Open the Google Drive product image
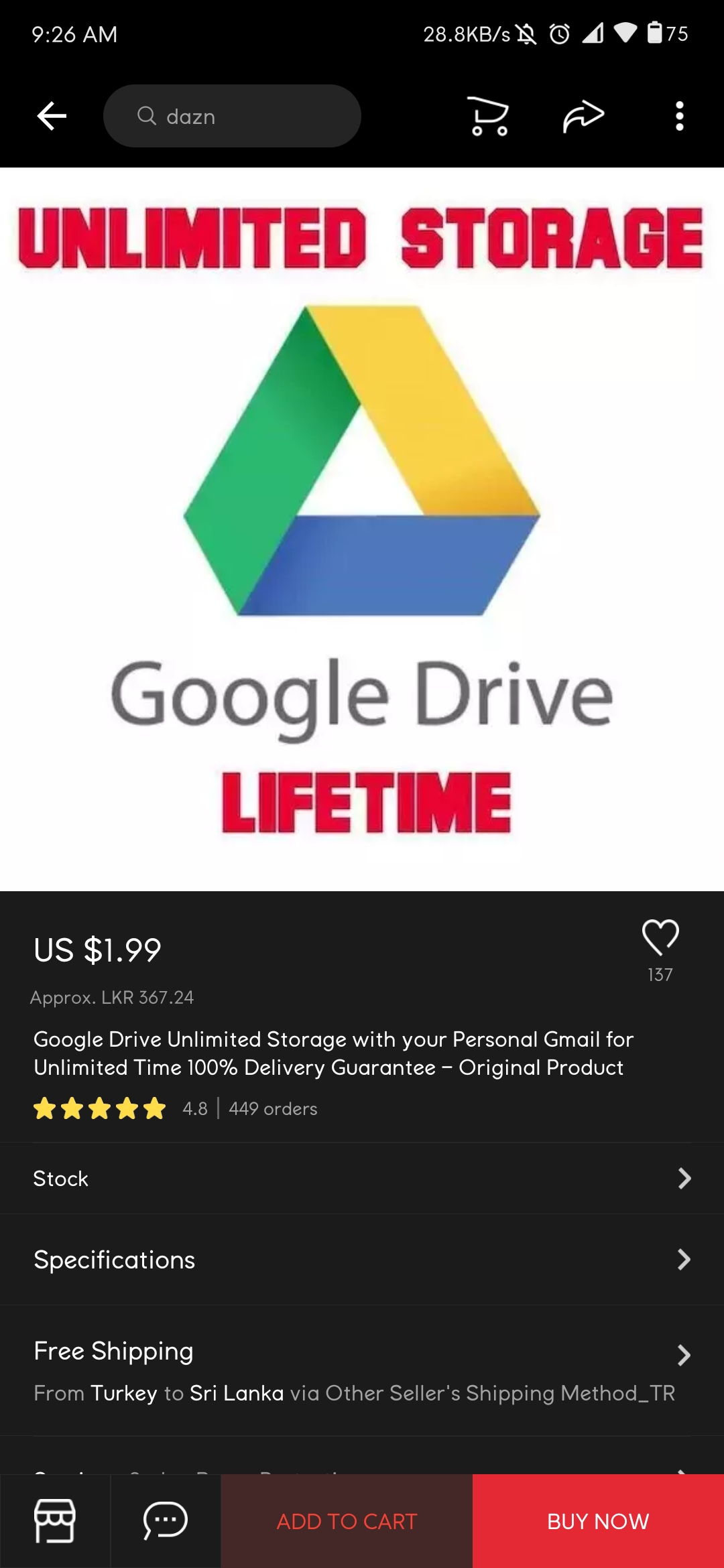This screenshot has width=724, height=1568. (362, 529)
